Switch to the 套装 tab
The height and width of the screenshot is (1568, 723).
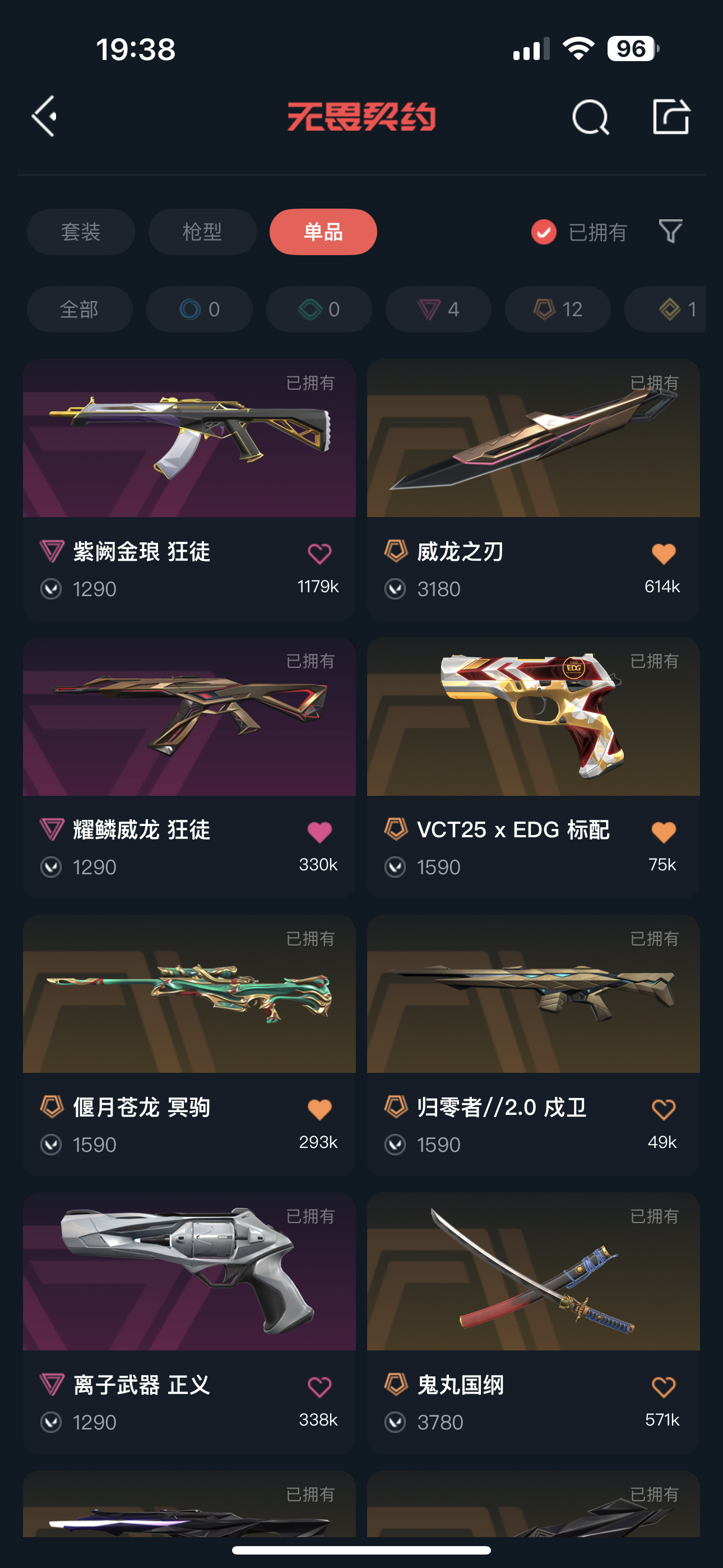(81, 232)
